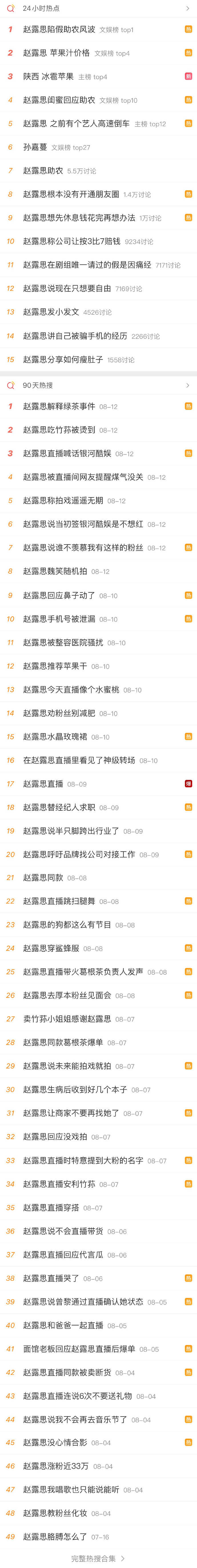Open topic 孙嘉蔓

(35, 147)
